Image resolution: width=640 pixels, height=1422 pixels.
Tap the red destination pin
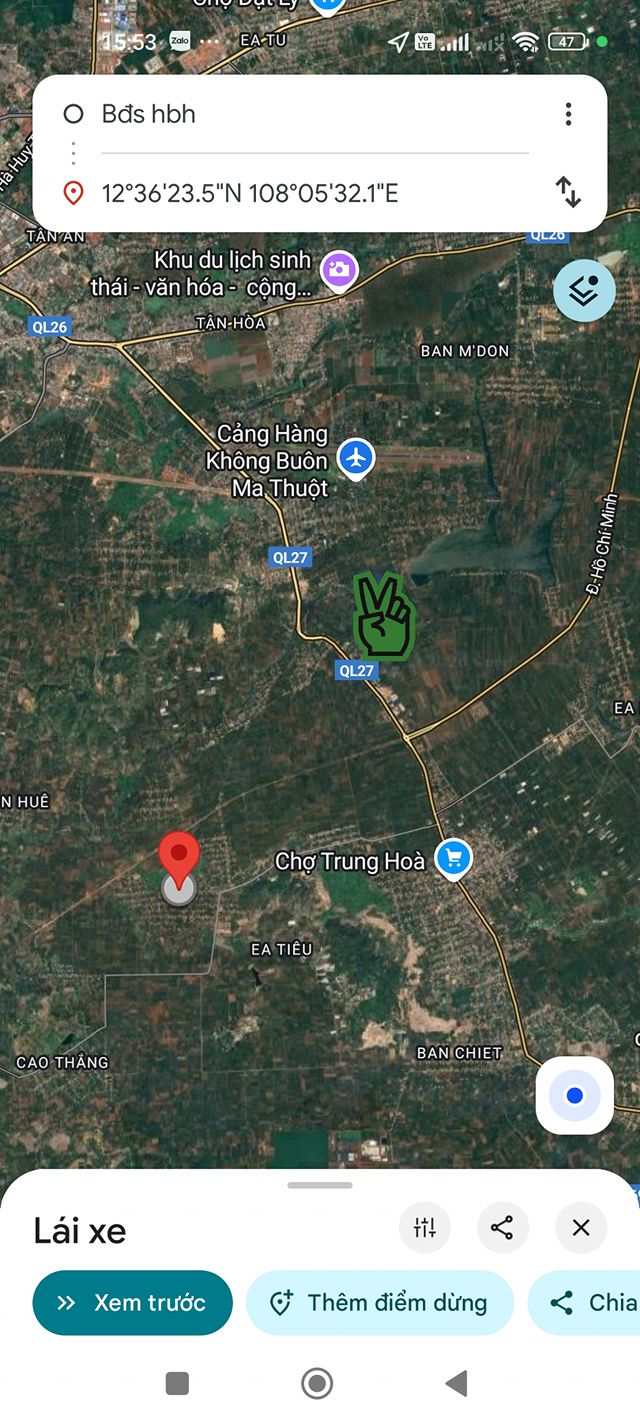coord(179,856)
